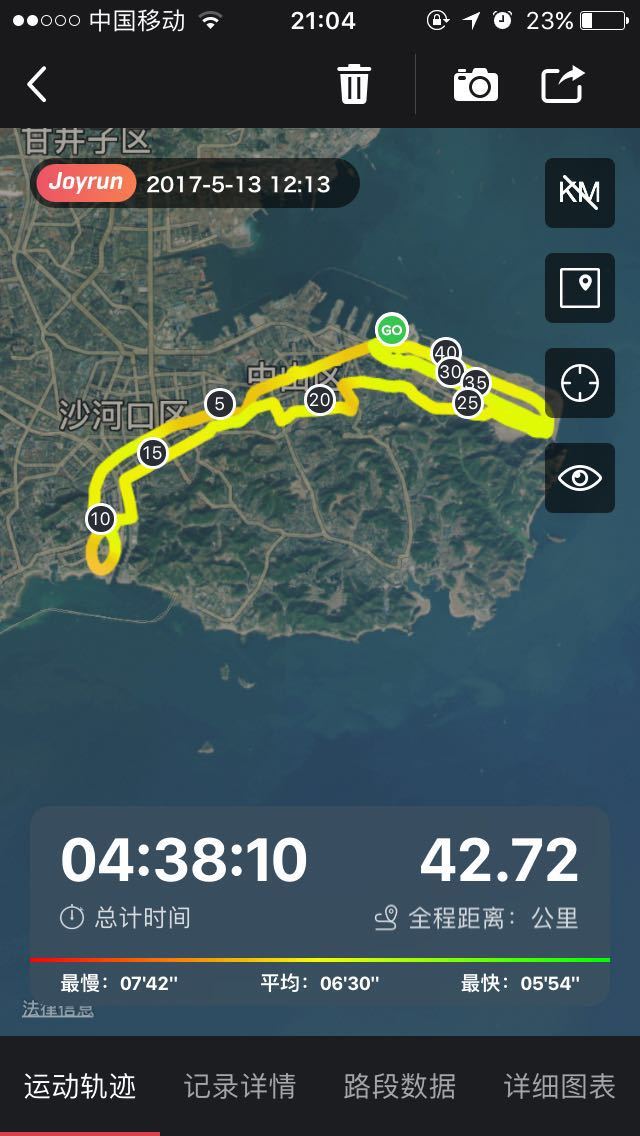This screenshot has height=1136, width=640.
Task: Switch to the 路段数据 tab
Action: pos(400,1086)
